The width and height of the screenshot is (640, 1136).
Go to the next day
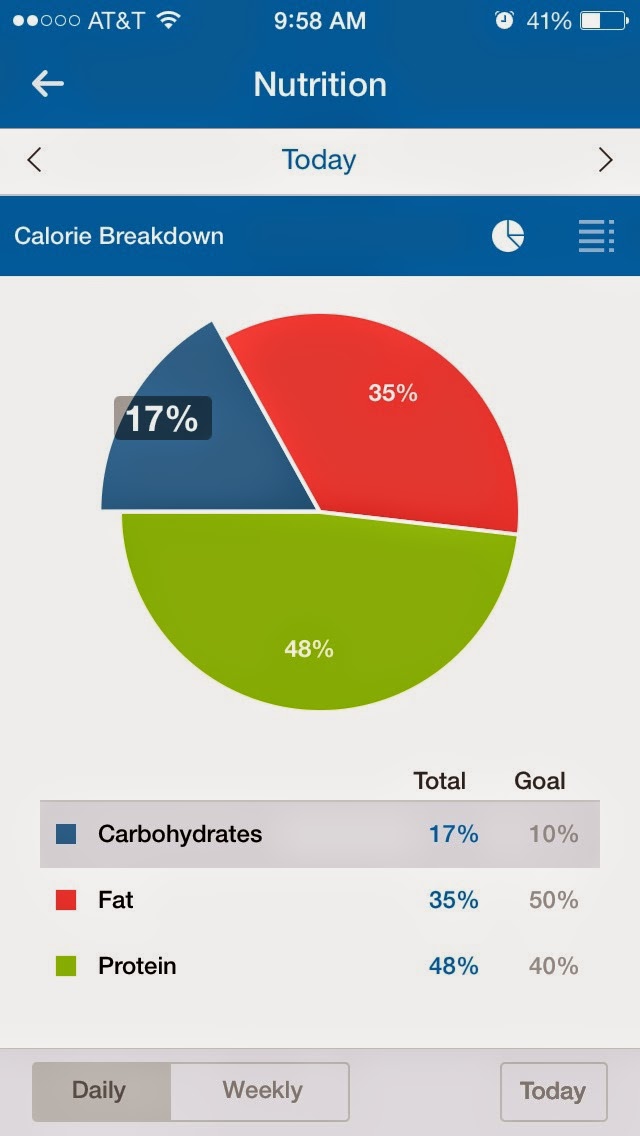pyautogui.click(x=605, y=160)
